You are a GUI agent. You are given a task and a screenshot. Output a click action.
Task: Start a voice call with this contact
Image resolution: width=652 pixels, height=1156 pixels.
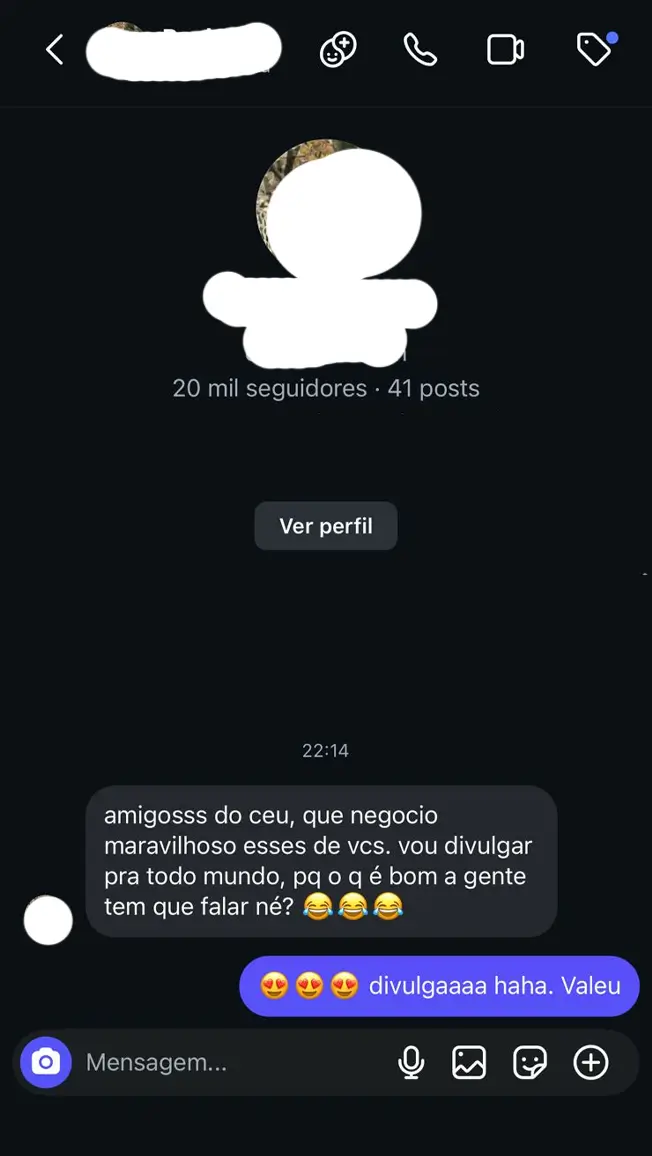(420, 50)
